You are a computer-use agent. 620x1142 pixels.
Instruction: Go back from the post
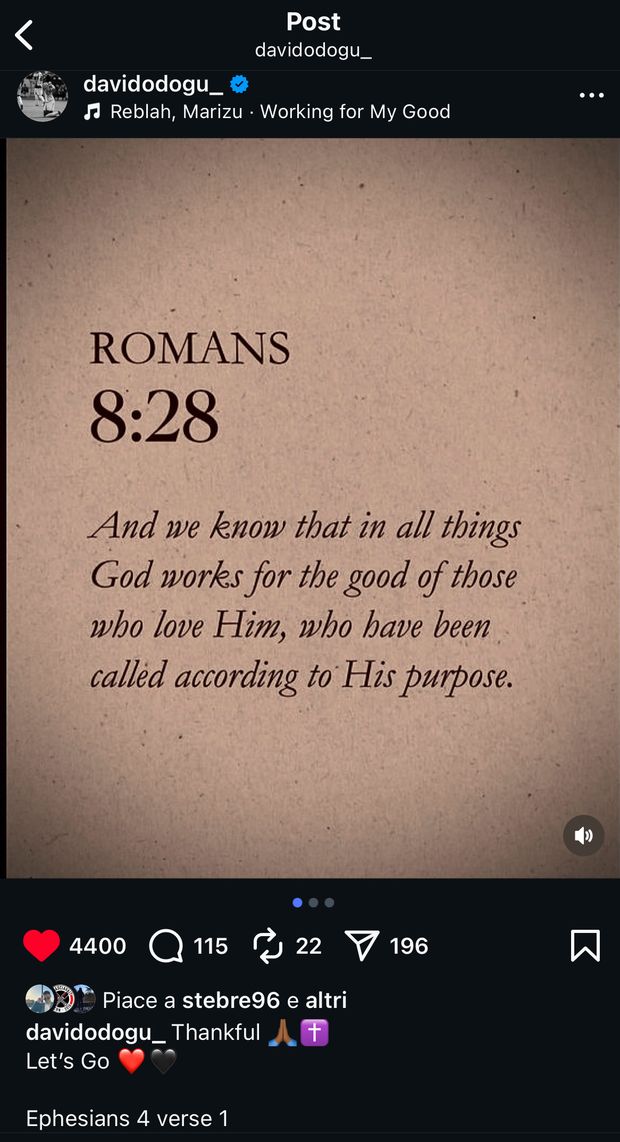[x=25, y=36]
